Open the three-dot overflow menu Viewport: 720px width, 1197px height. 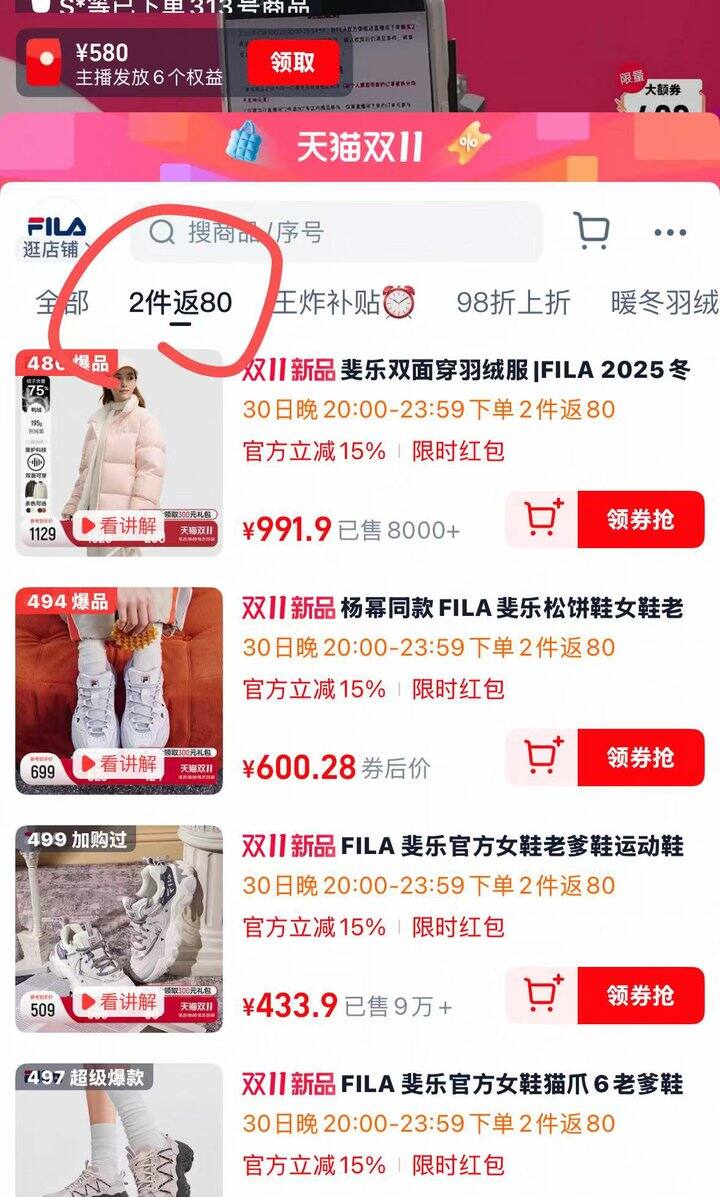pos(669,232)
